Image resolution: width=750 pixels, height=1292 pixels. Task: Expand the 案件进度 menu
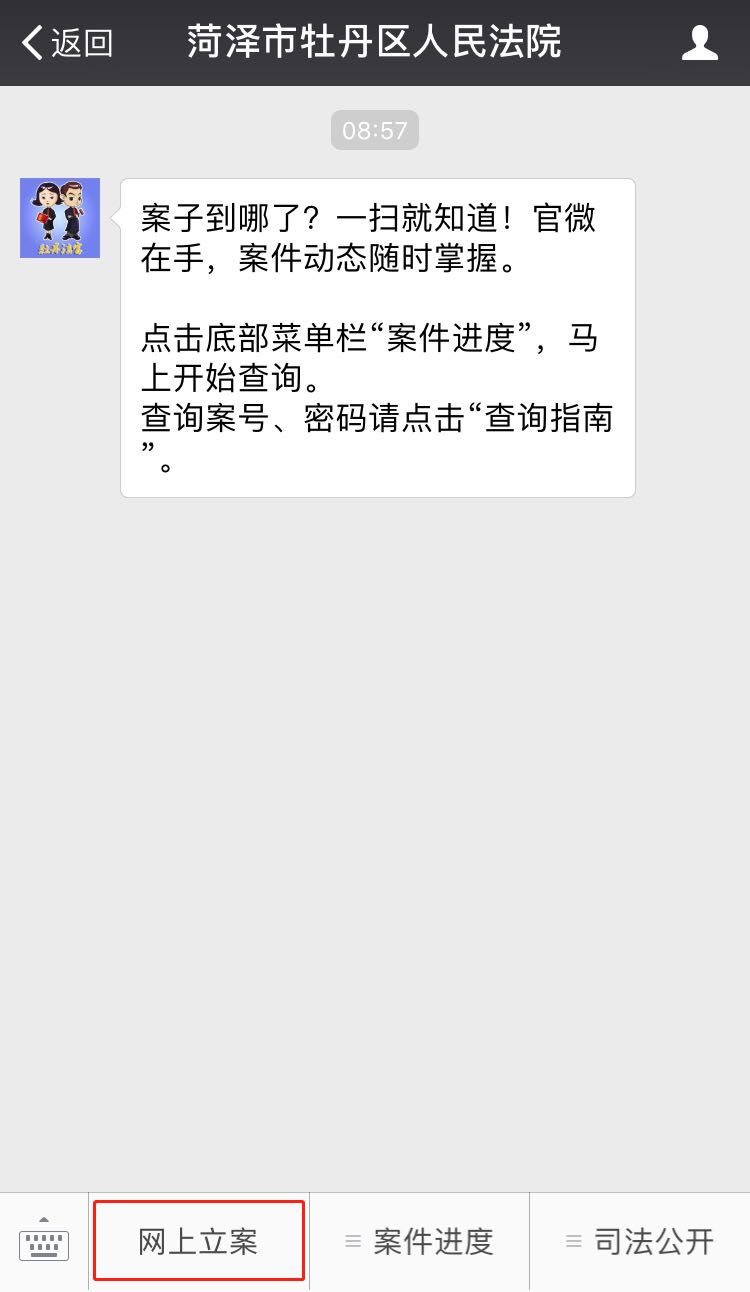(x=420, y=1241)
